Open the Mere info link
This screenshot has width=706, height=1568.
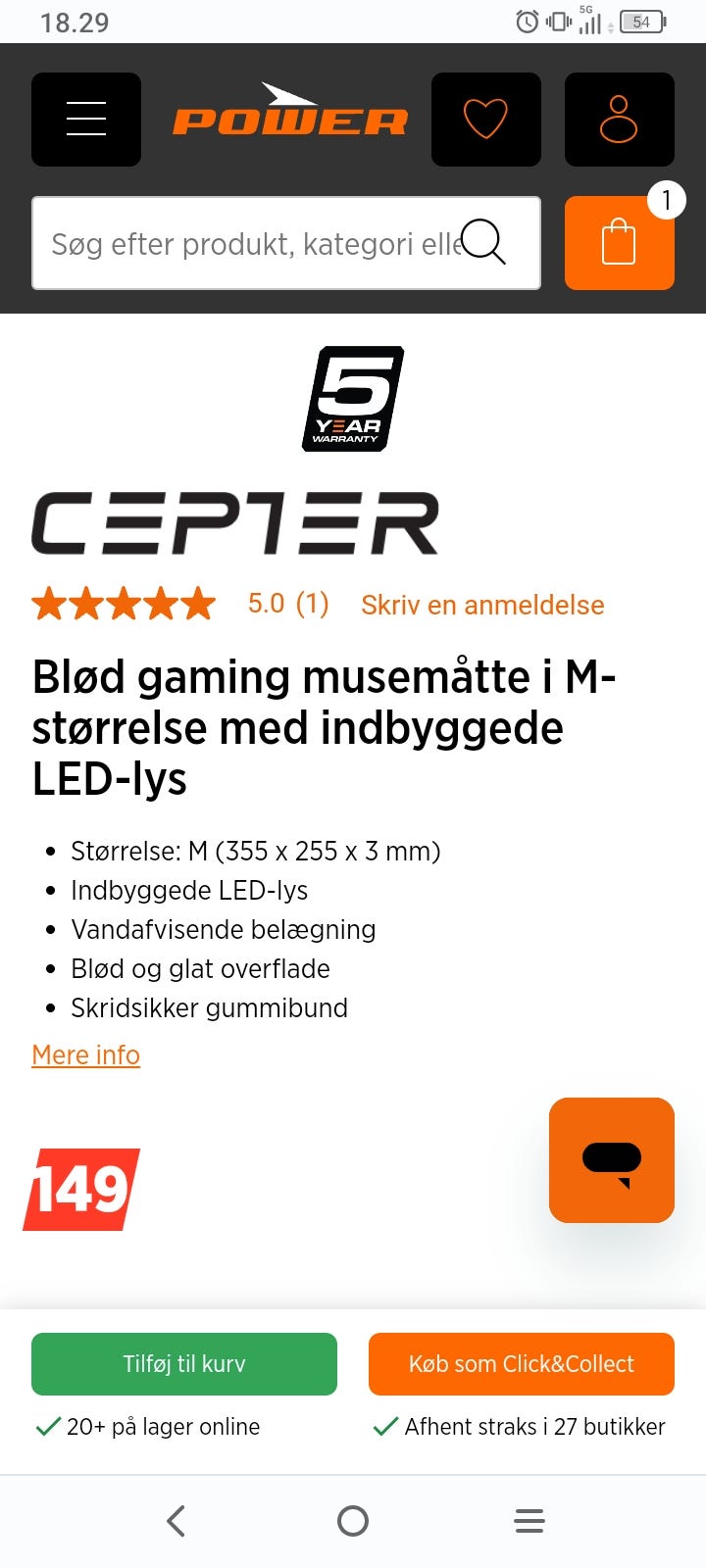pyautogui.click(x=85, y=1054)
